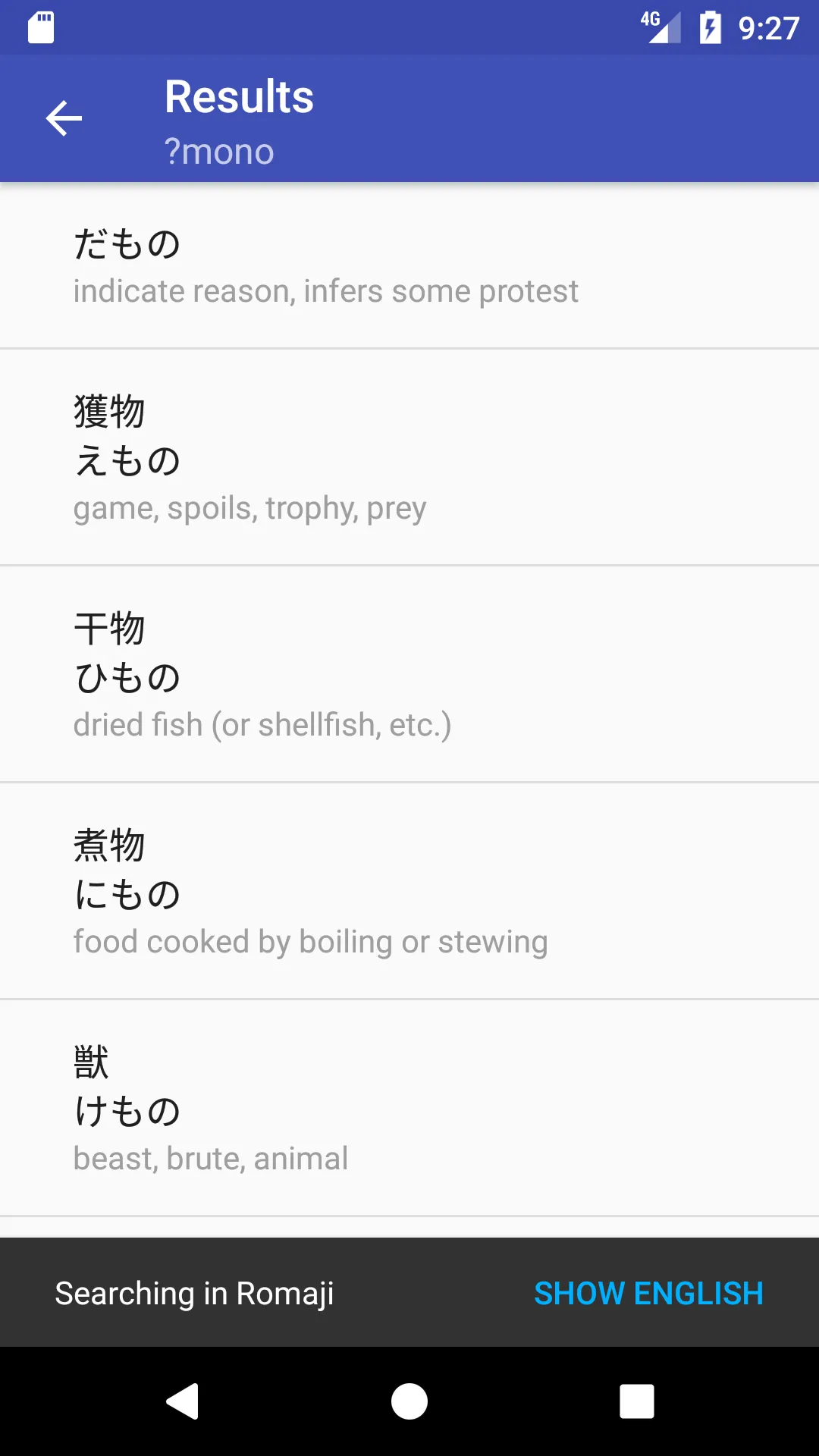Tap SHOW ENGLISH in the snackbar
Viewport: 819px width, 1456px height.
tap(648, 1293)
